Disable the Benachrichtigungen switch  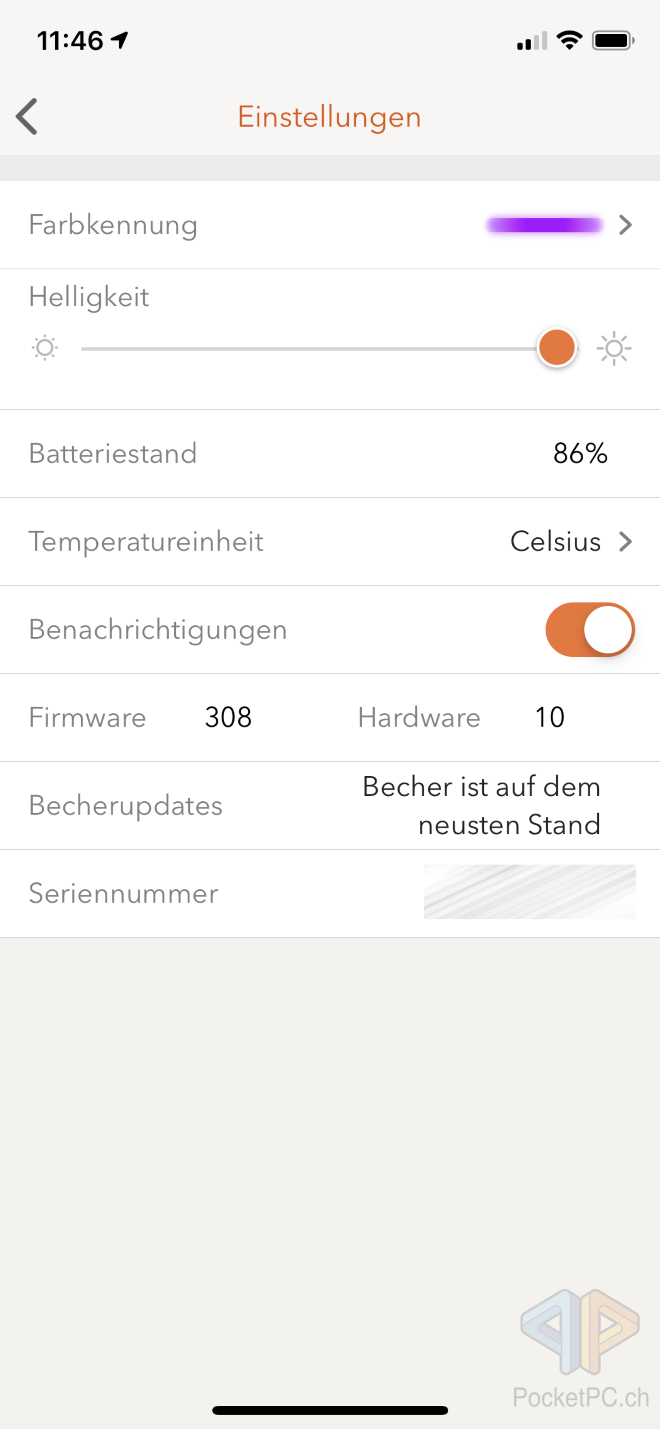click(589, 630)
